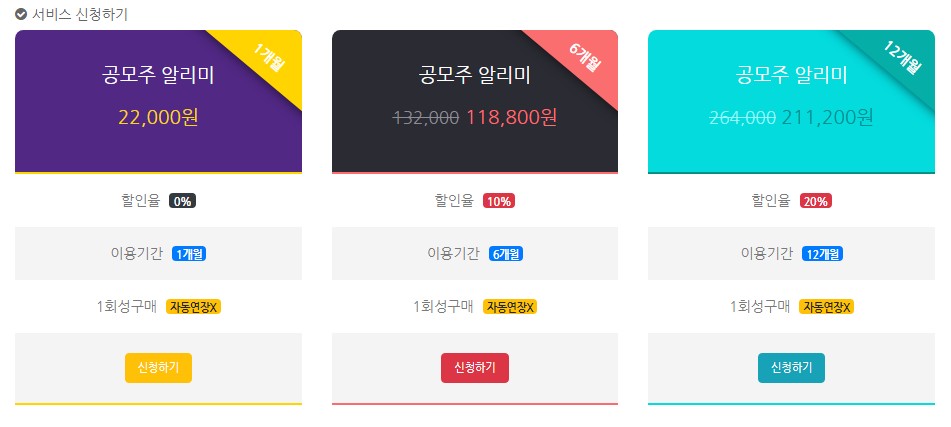This screenshot has width=951, height=427.
Task: Select 신청하기 under the 12개월 plan
Action: click(791, 367)
